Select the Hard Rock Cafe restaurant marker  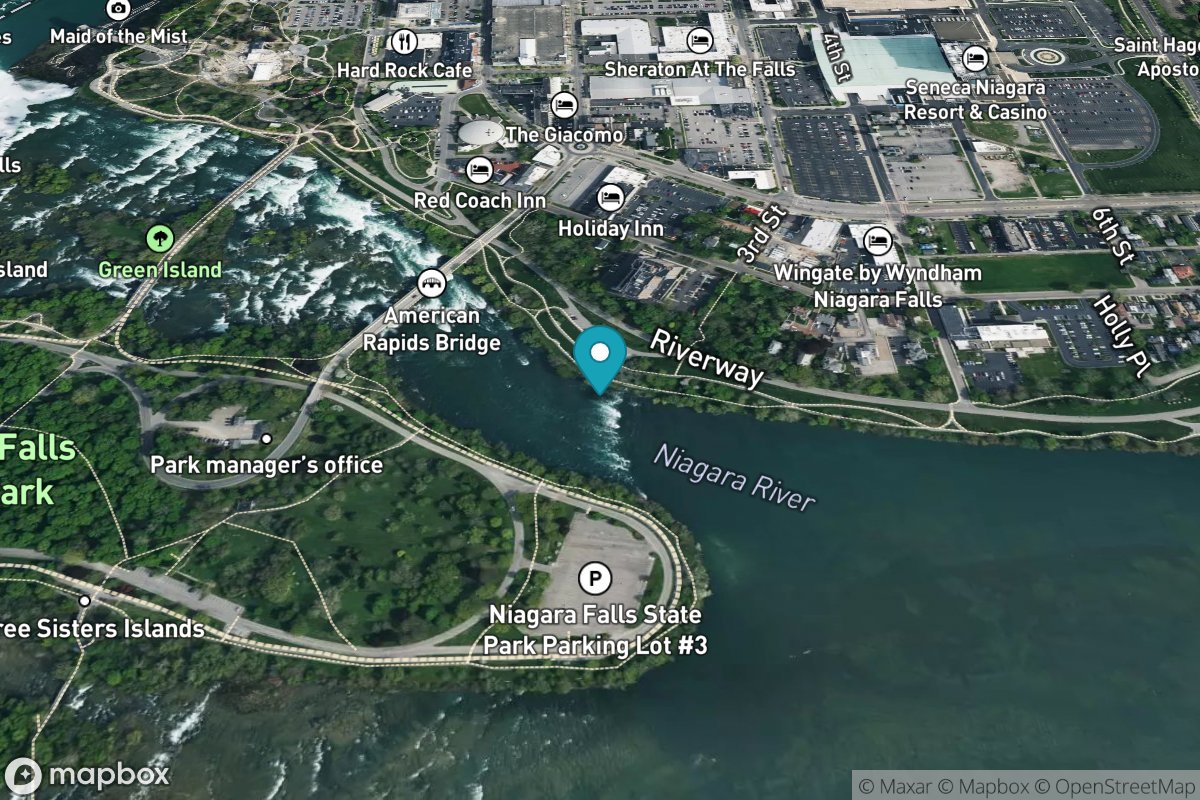coord(404,42)
